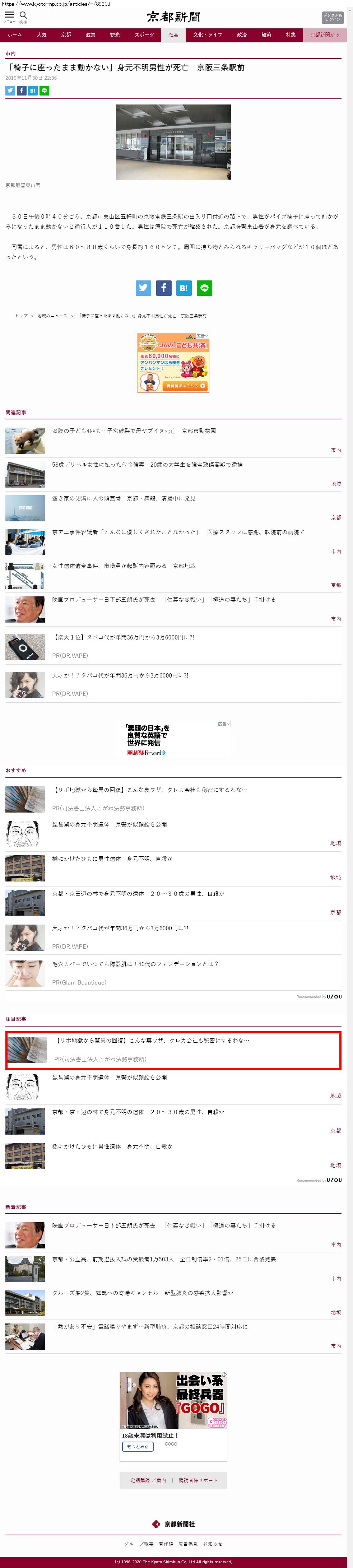
Task: Open 京アニ事件容疑者 article
Action: click(x=178, y=532)
